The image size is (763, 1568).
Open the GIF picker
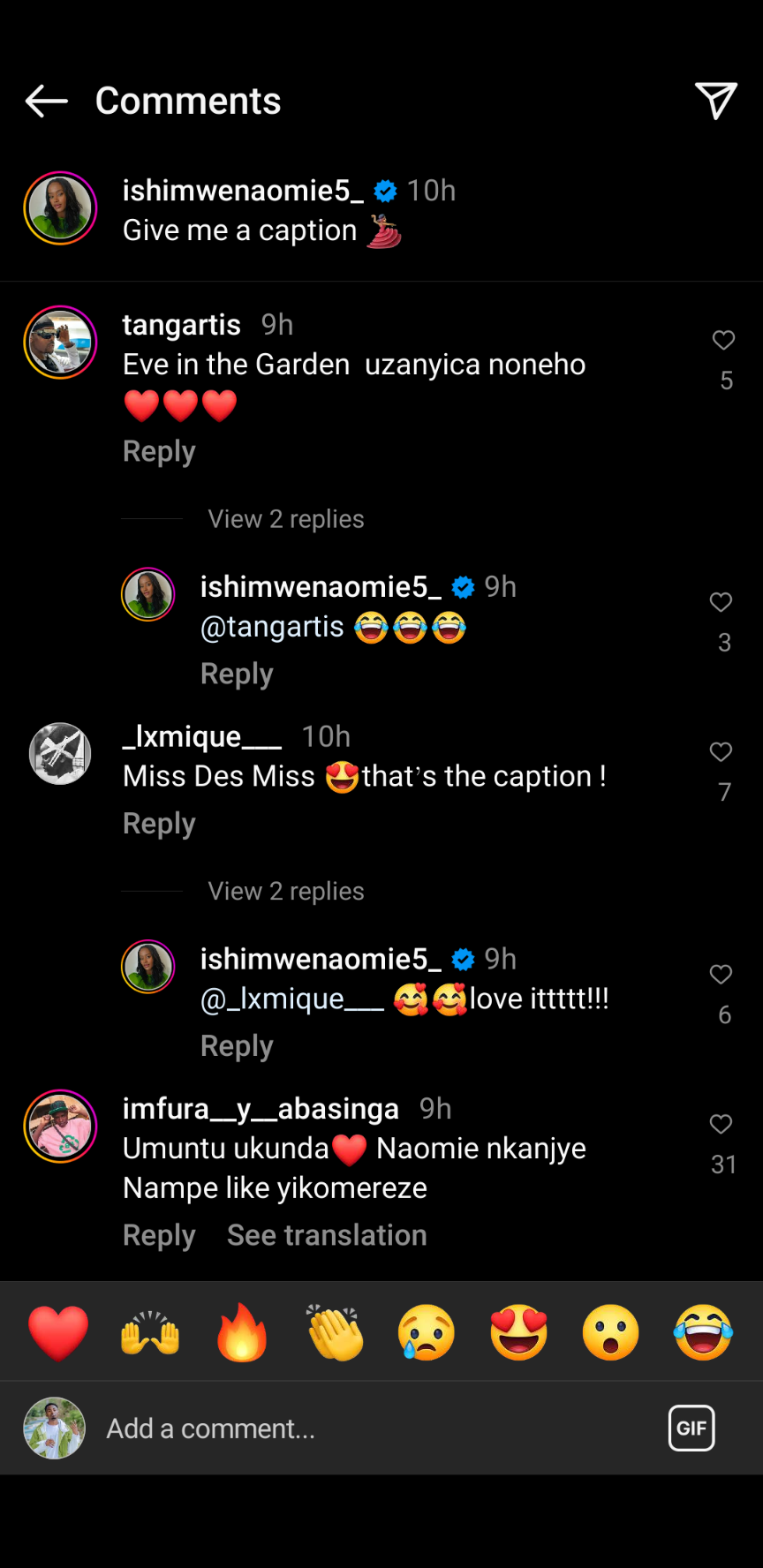point(691,1429)
